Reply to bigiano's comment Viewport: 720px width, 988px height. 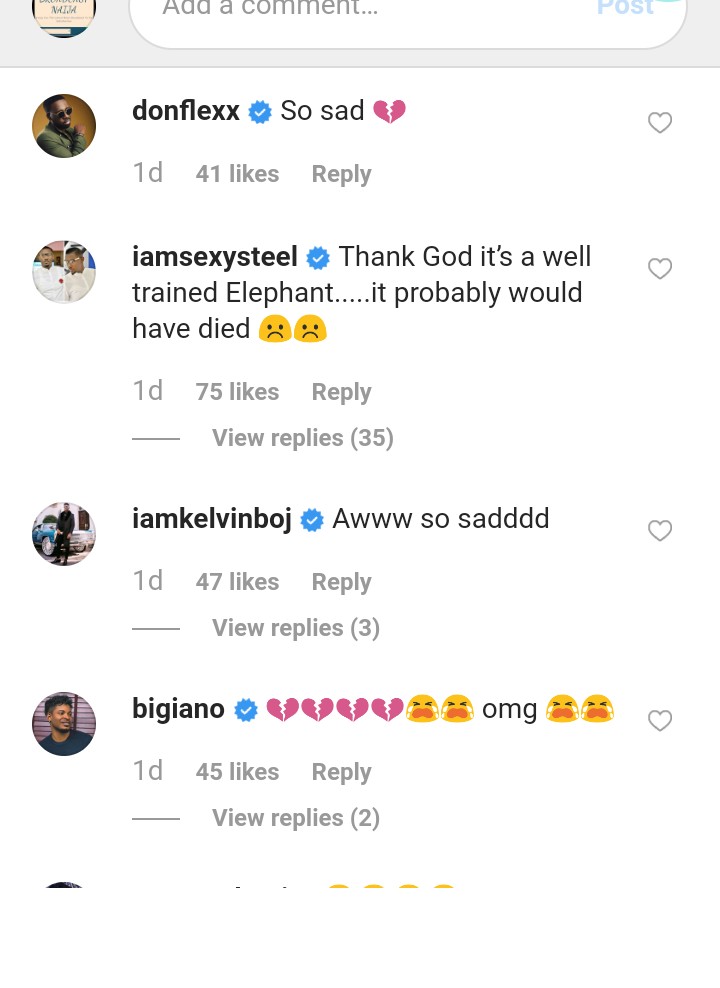pos(341,772)
